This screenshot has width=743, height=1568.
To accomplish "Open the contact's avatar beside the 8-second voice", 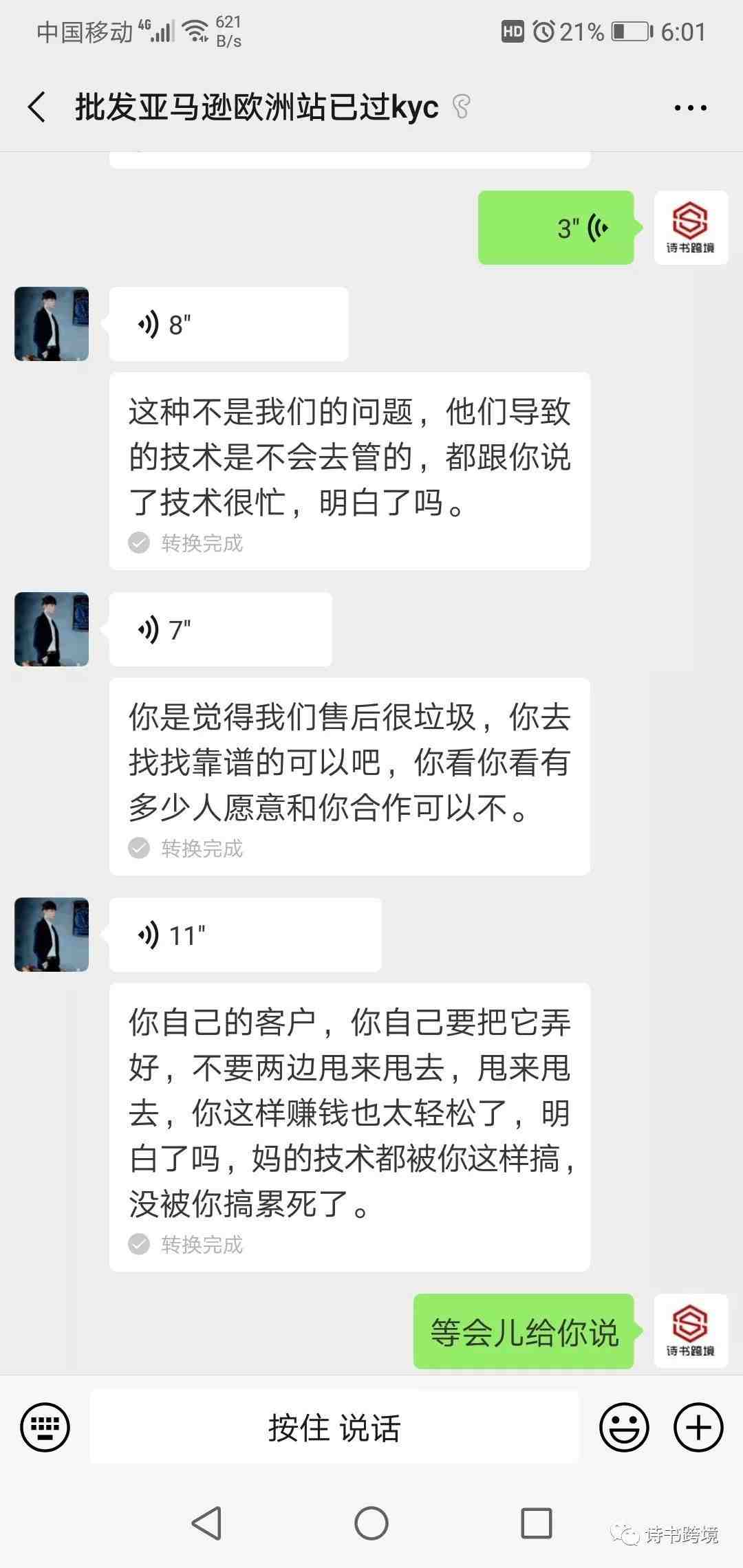I will [x=52, y=324].
